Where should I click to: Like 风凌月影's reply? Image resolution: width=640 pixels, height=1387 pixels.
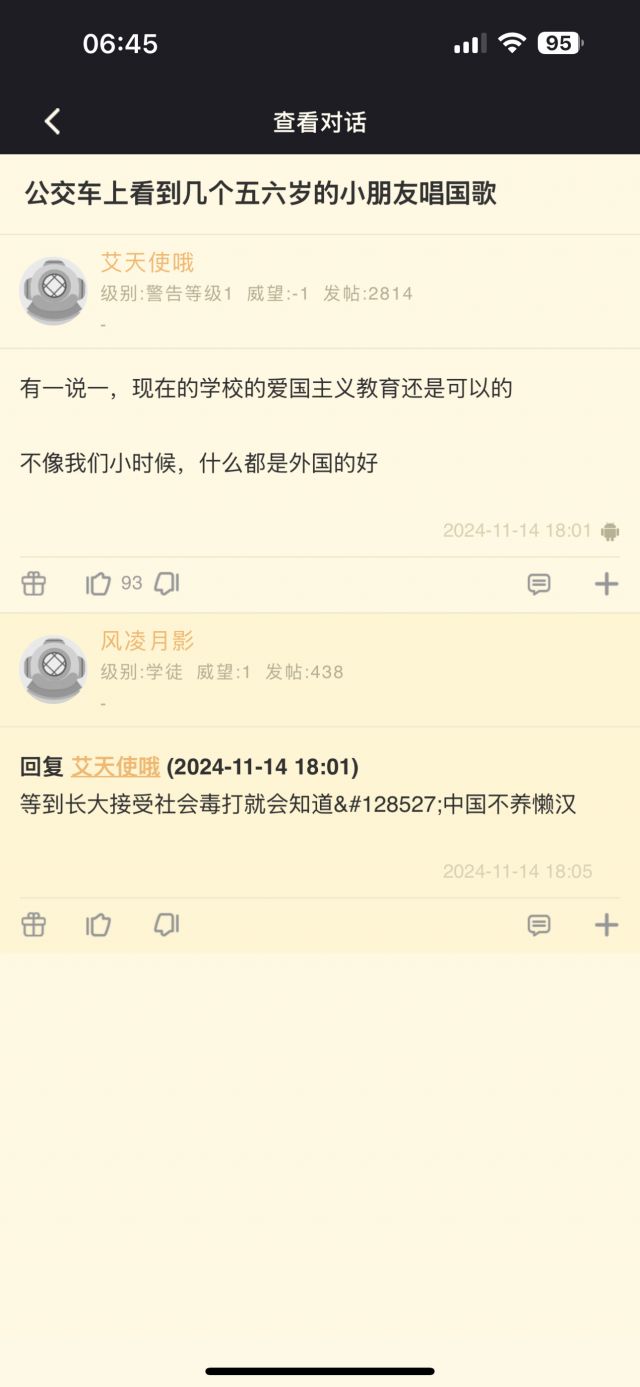click(x=98, y=925)
